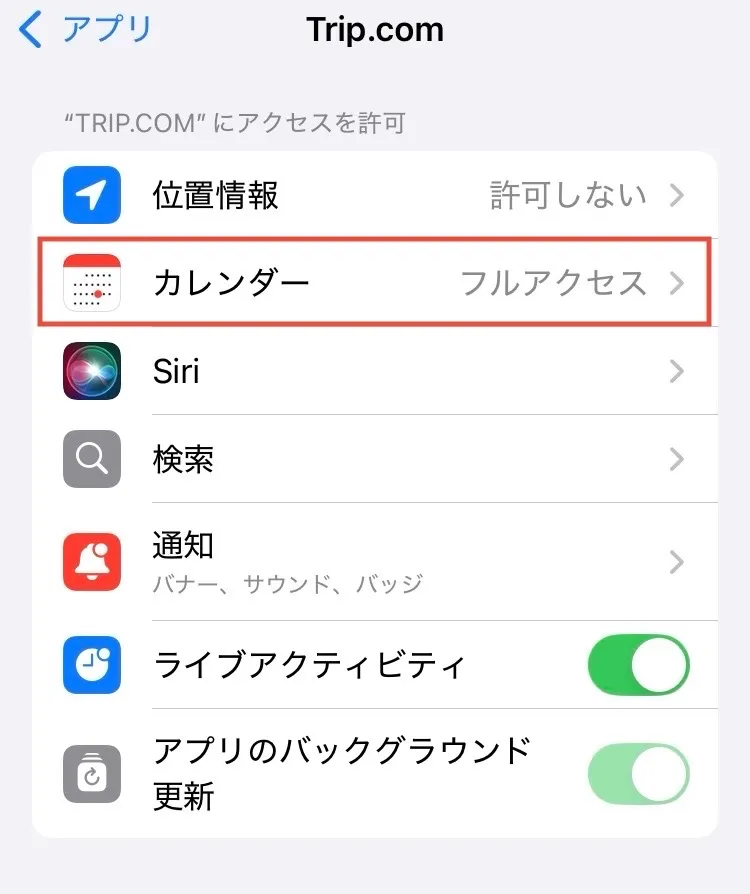Expand the Siri settings chevron

[678, 371]
